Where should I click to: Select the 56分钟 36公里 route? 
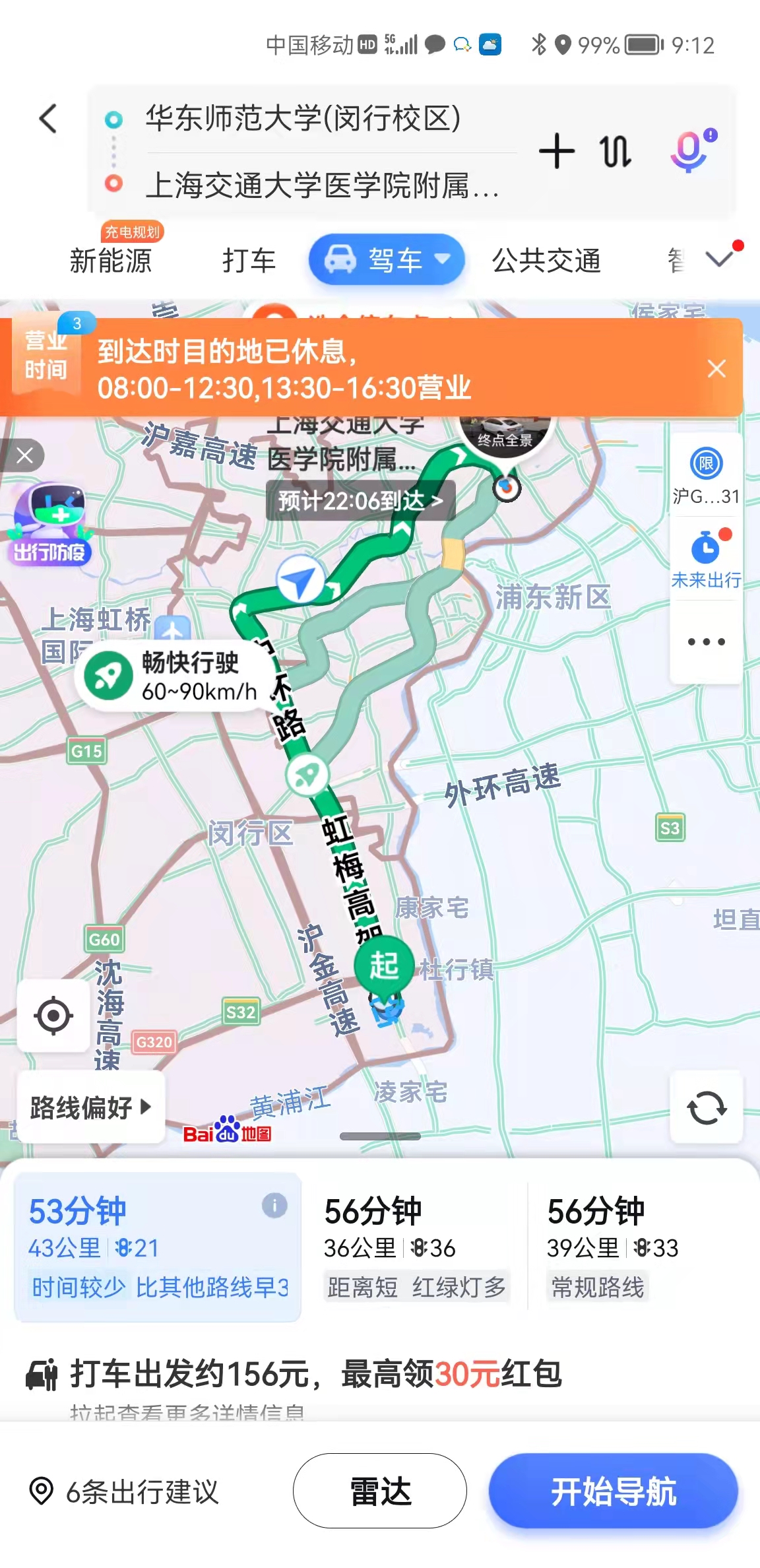[x=416, y=1246]
